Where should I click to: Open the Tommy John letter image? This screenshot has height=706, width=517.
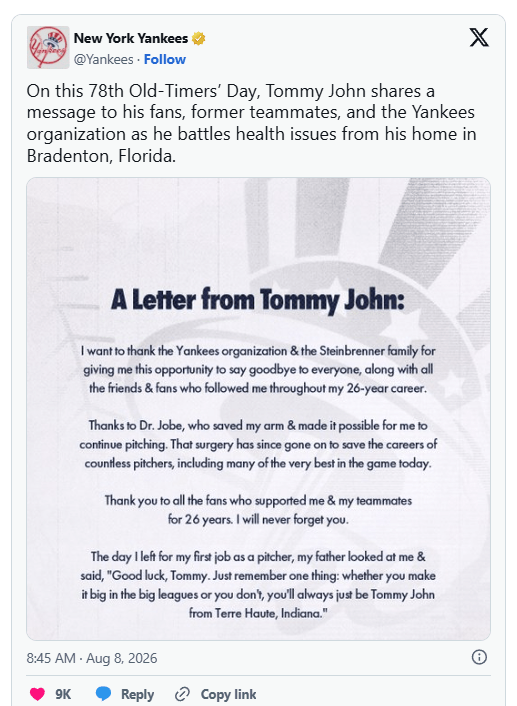(258, 409)
